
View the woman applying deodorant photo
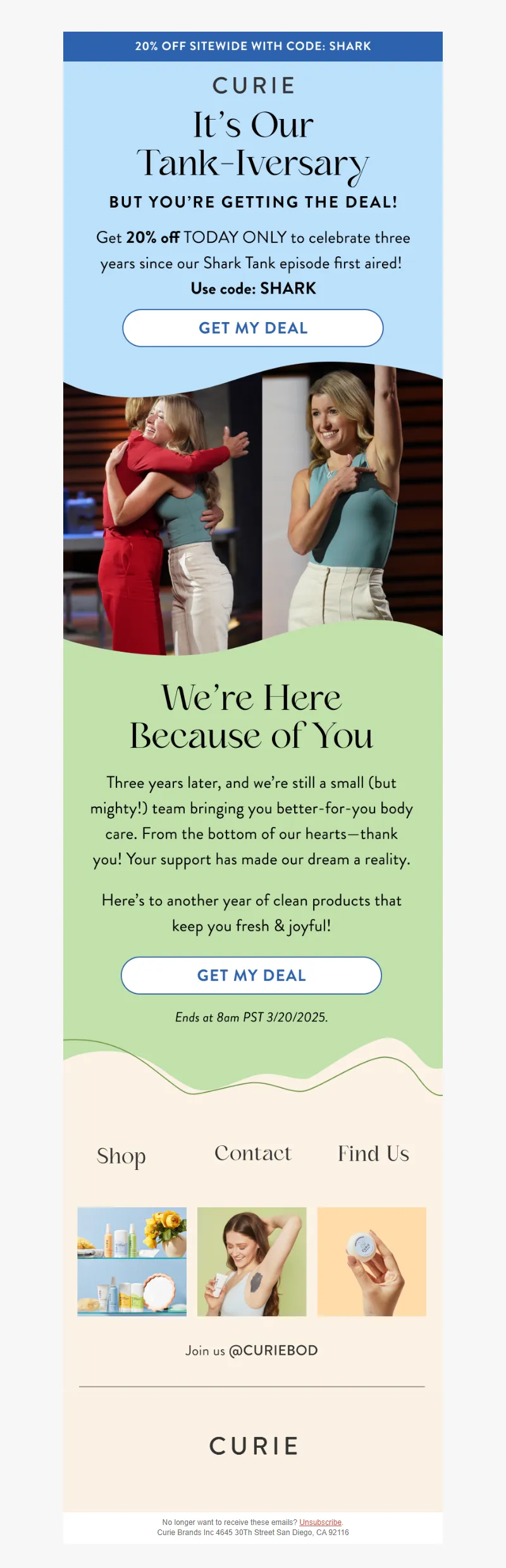[x=252, y=1261]
